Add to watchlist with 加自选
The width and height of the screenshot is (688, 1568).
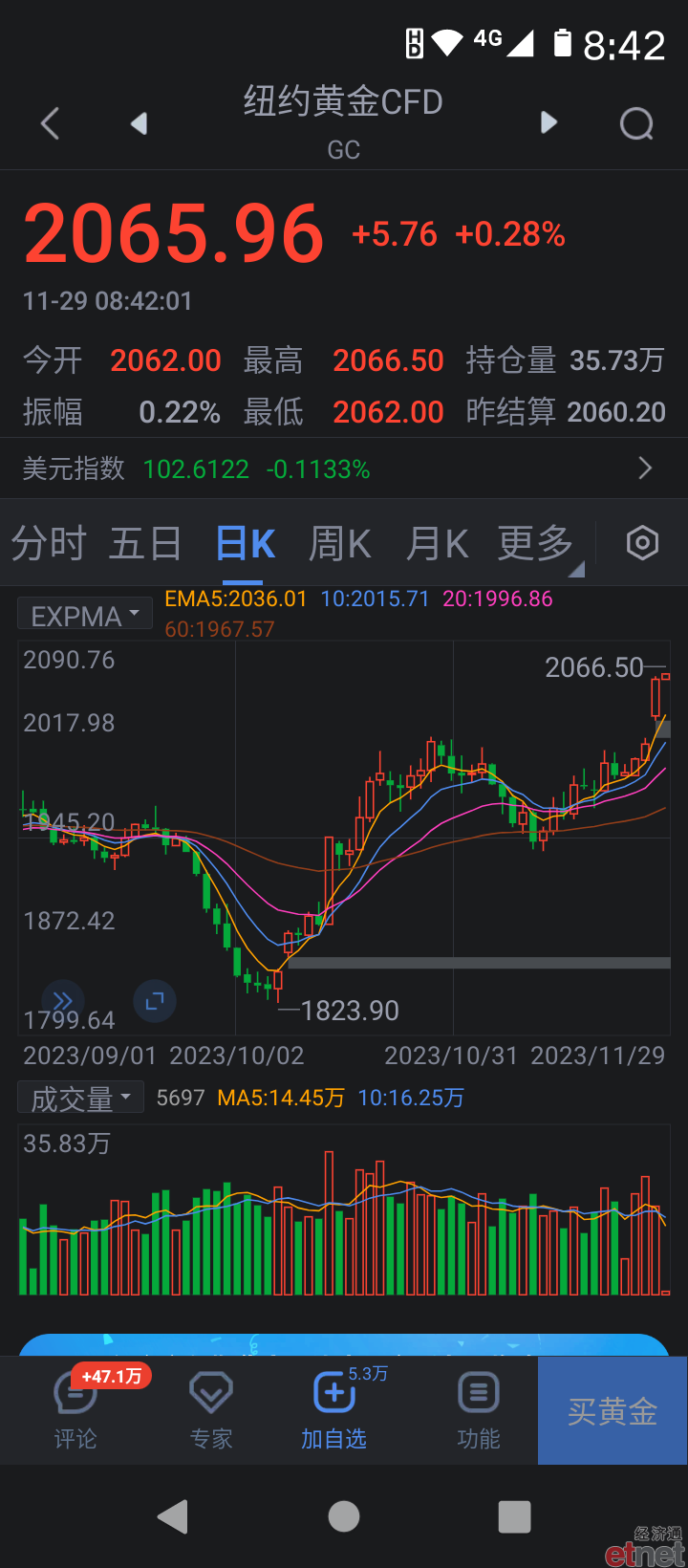pyautogui.click(x=334, y=1409)
